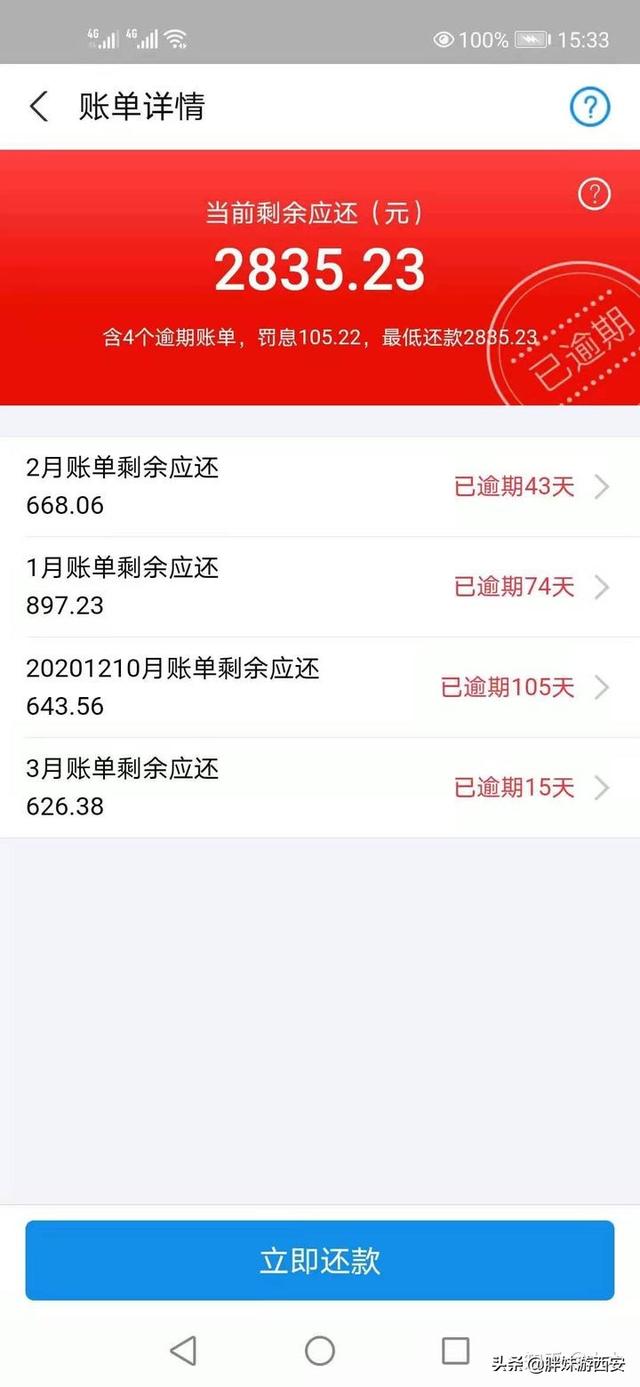Tap the system home button
Screen dimensions: 640x1387
tap(320, 1351)
